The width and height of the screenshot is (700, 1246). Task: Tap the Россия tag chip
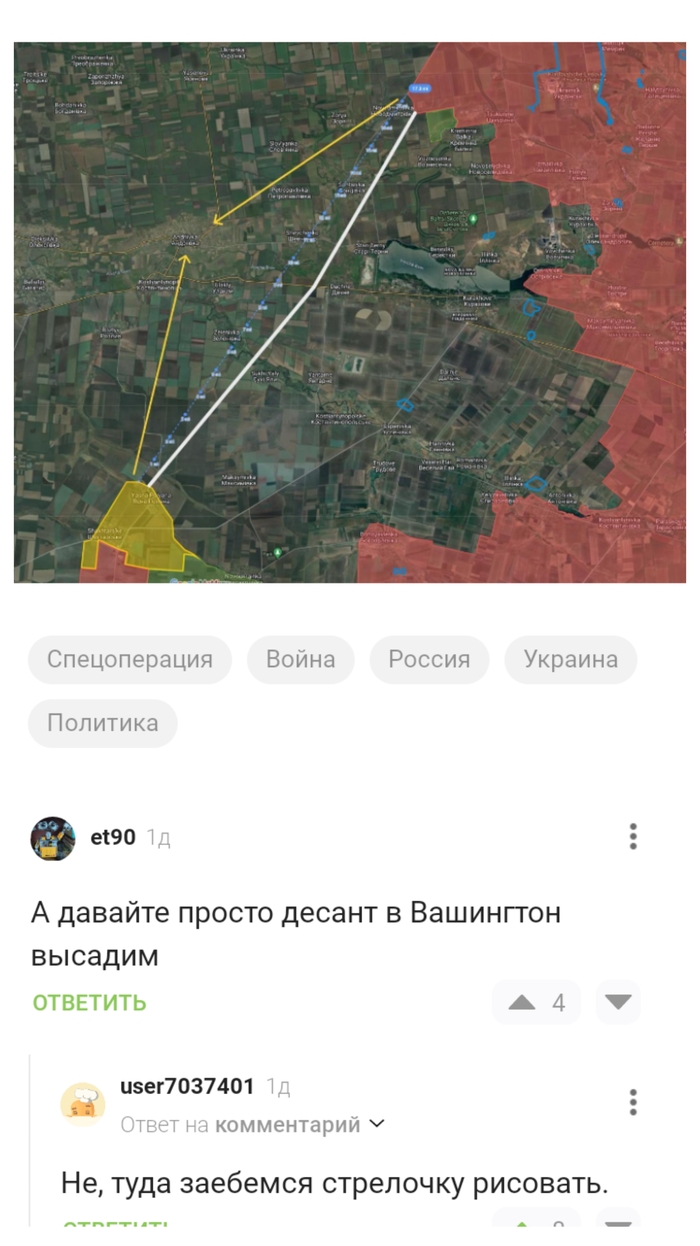pos(429,660)
